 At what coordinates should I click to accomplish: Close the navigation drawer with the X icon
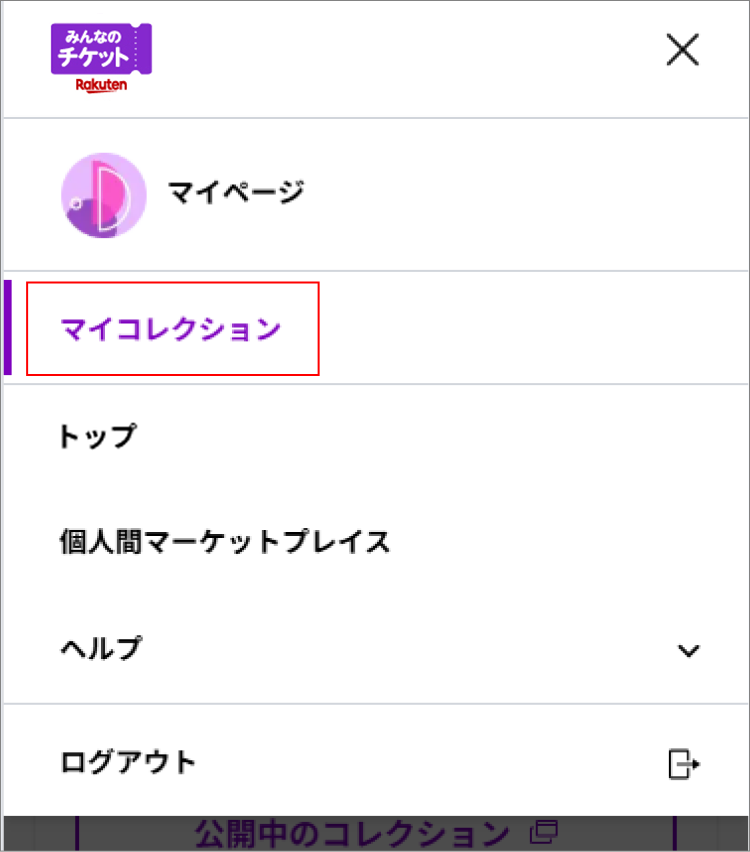[x=682, y=49]
